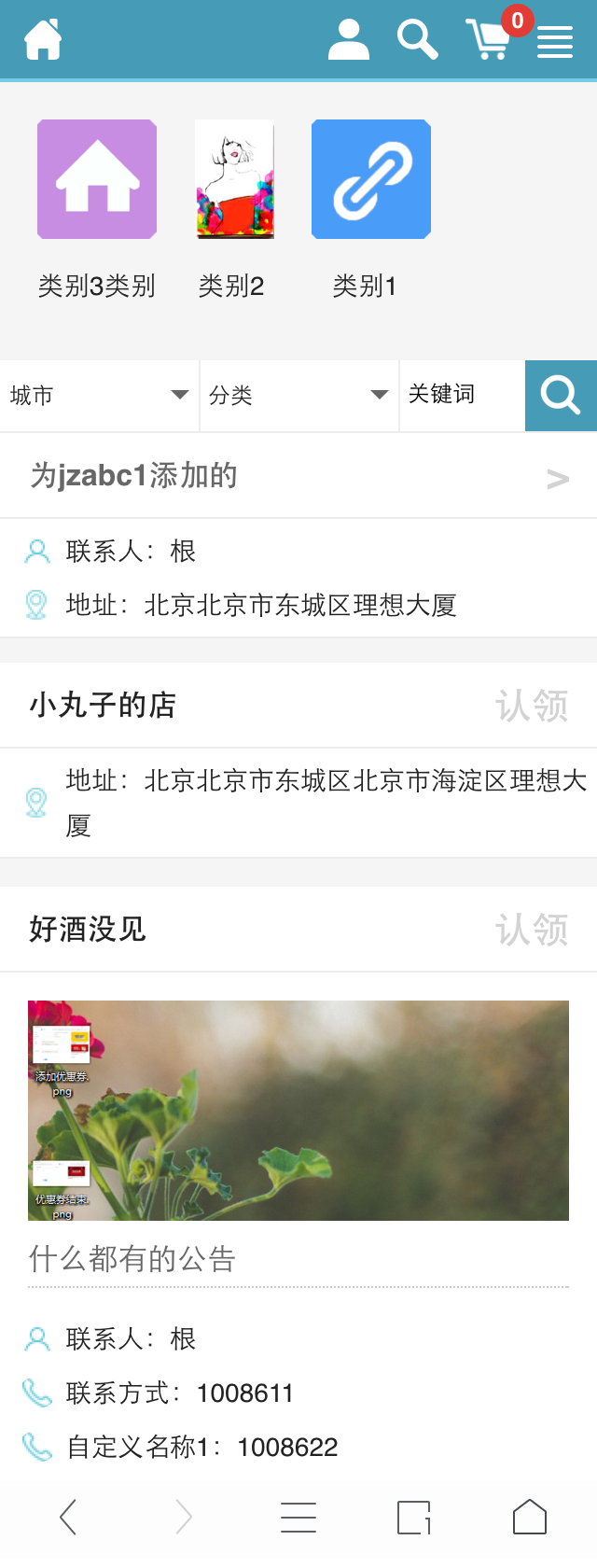Go to the site home icon
Viewport: 597px width, 1568px height.
(43, 40)
